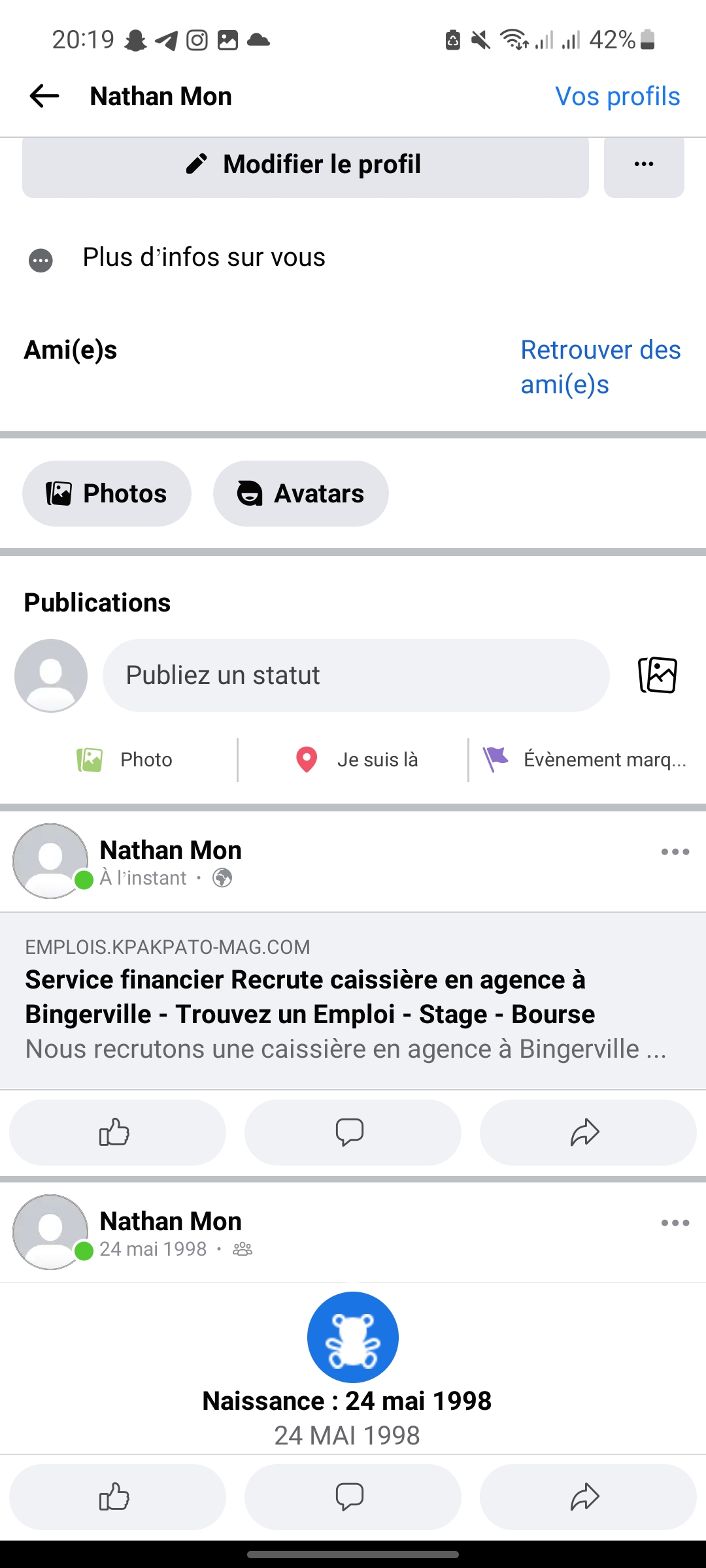Open the three-dot menu beside Modifier le profil
Viewport: 706px width, 1568px height.
[644, 165]
